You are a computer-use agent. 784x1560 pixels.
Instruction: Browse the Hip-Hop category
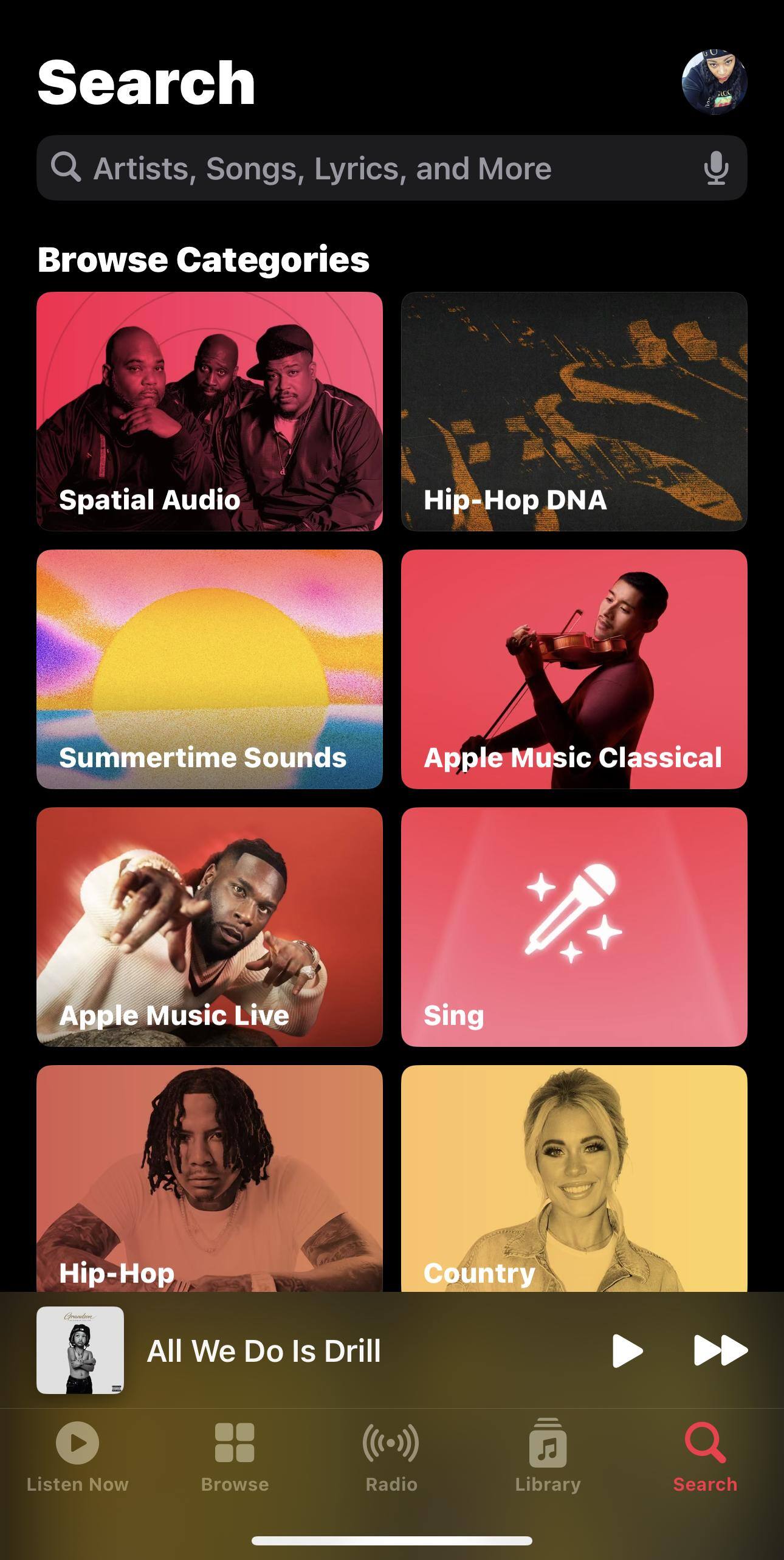(x=210, y=1179)
